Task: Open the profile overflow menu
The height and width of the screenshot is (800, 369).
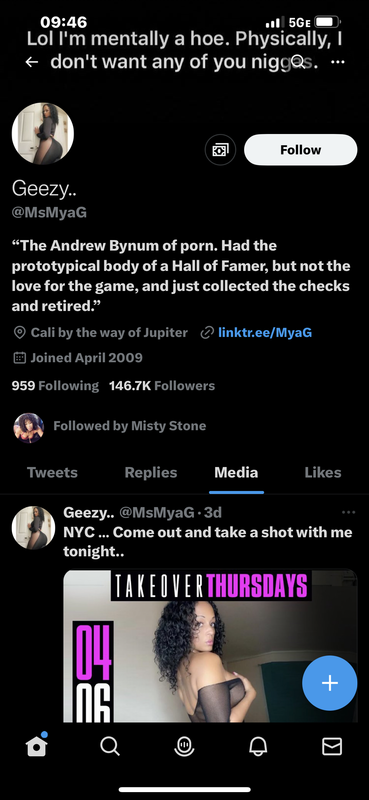Action: click(338, 62)
